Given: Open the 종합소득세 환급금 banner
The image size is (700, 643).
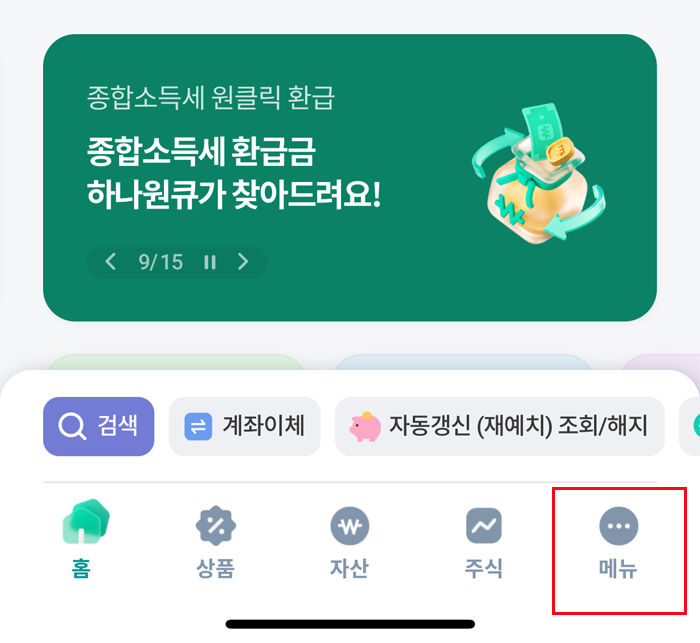Looking at the screenshot, I should (x=349, y=160).
